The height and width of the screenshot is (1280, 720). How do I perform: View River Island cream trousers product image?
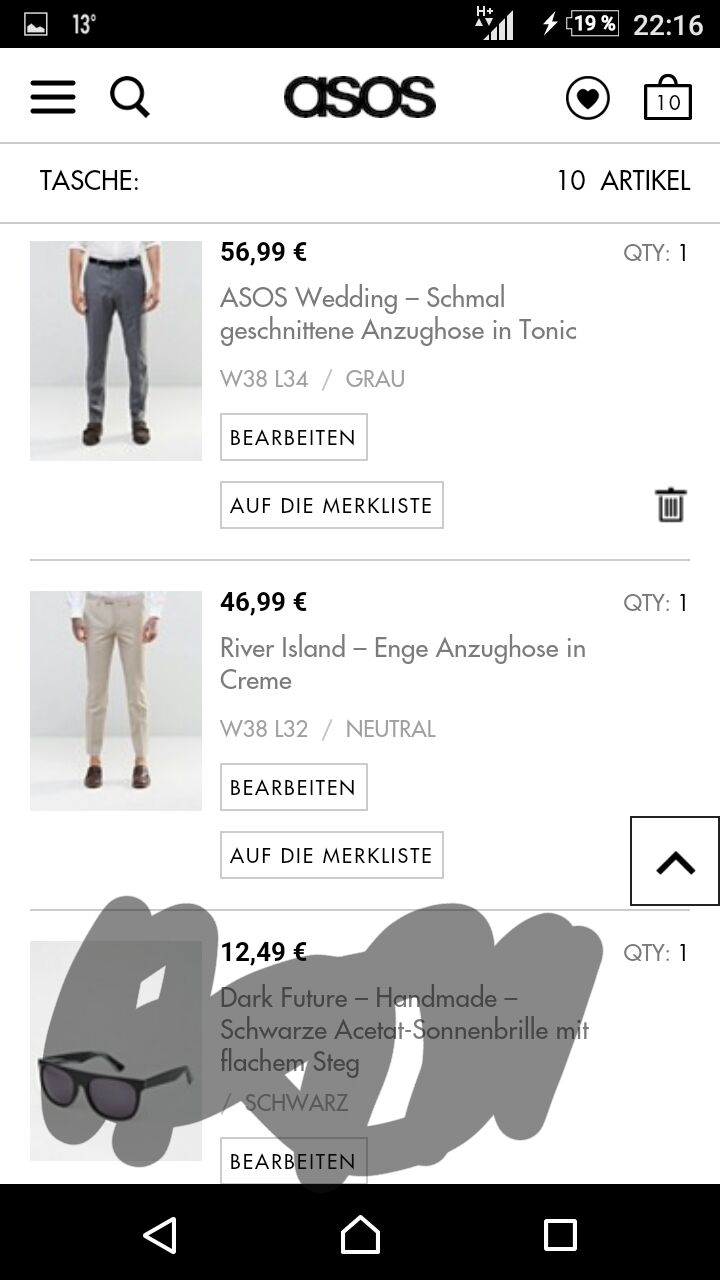[116, 700]
